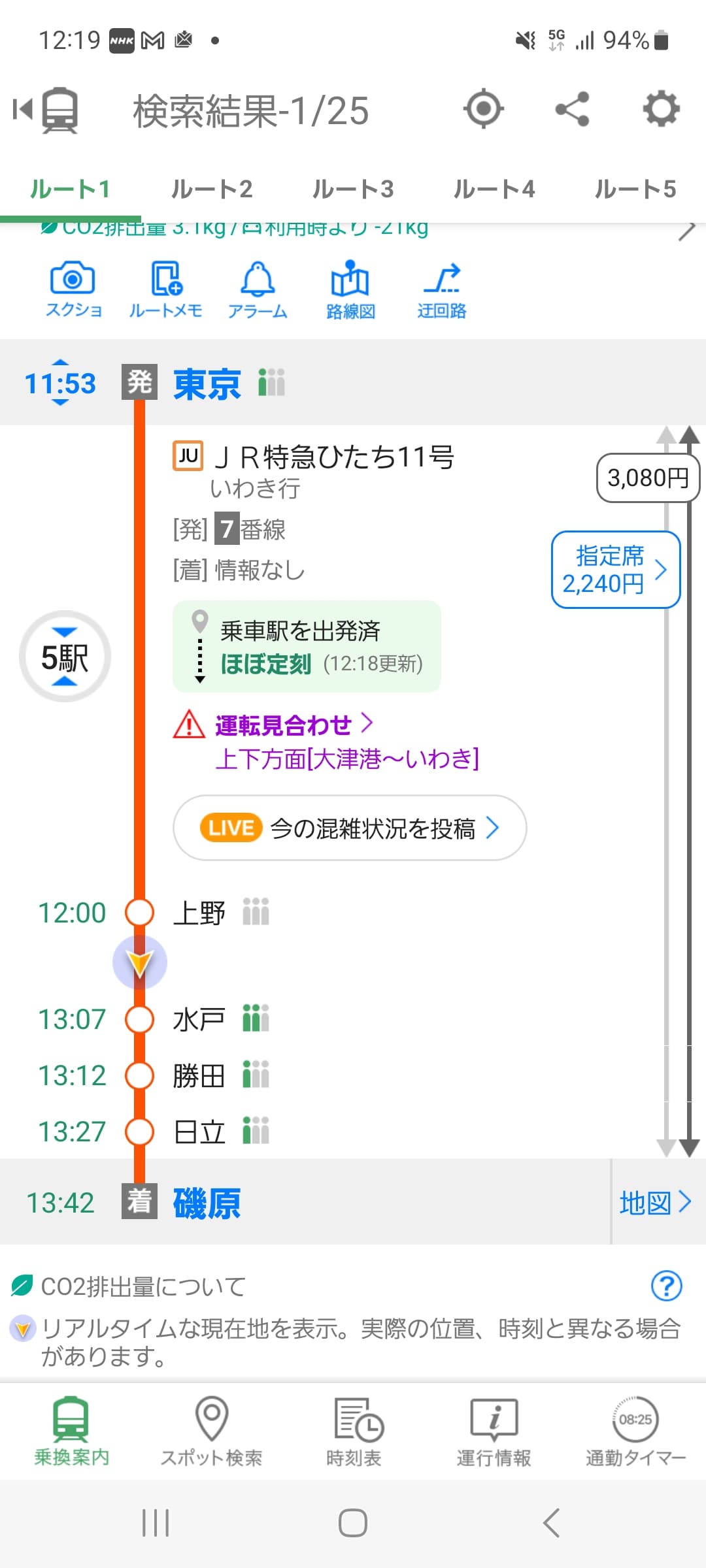The width and height of the screenshot is (706, 1568).
Task: Open the CO2 emissions help icon
Action: [x=666, y=1286]
